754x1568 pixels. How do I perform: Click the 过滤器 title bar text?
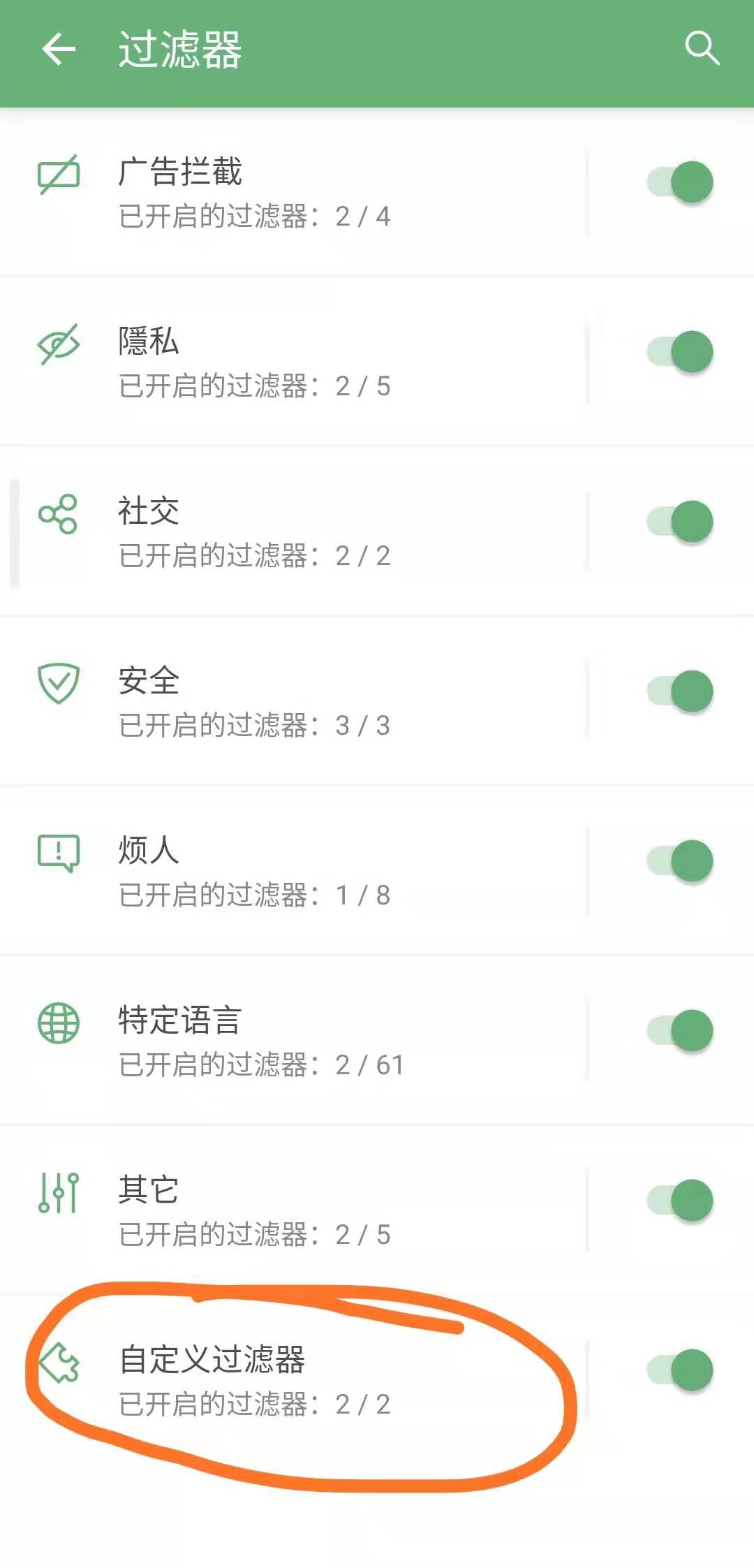point(178,49)
